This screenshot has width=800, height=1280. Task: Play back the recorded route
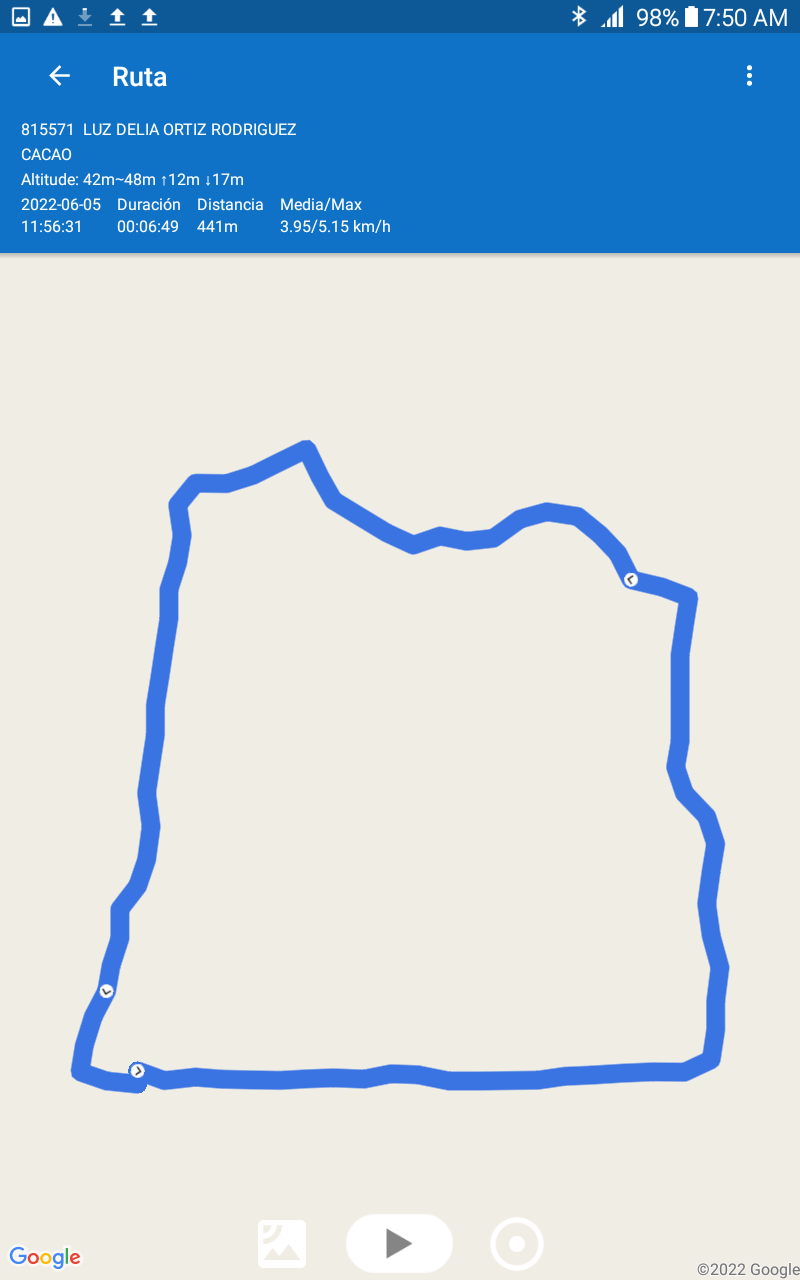tap(399, 1243)
